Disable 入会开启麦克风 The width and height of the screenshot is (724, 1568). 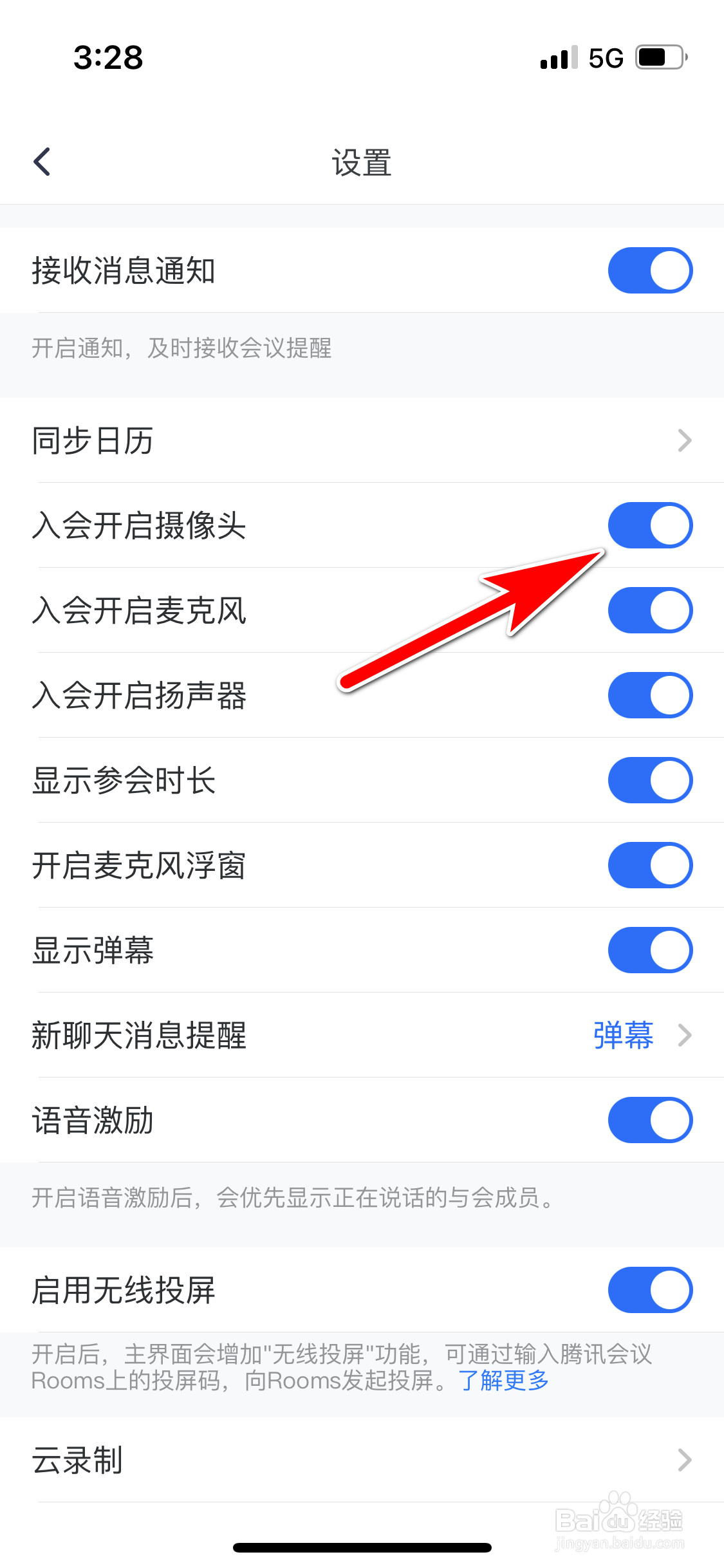[650, 611]
